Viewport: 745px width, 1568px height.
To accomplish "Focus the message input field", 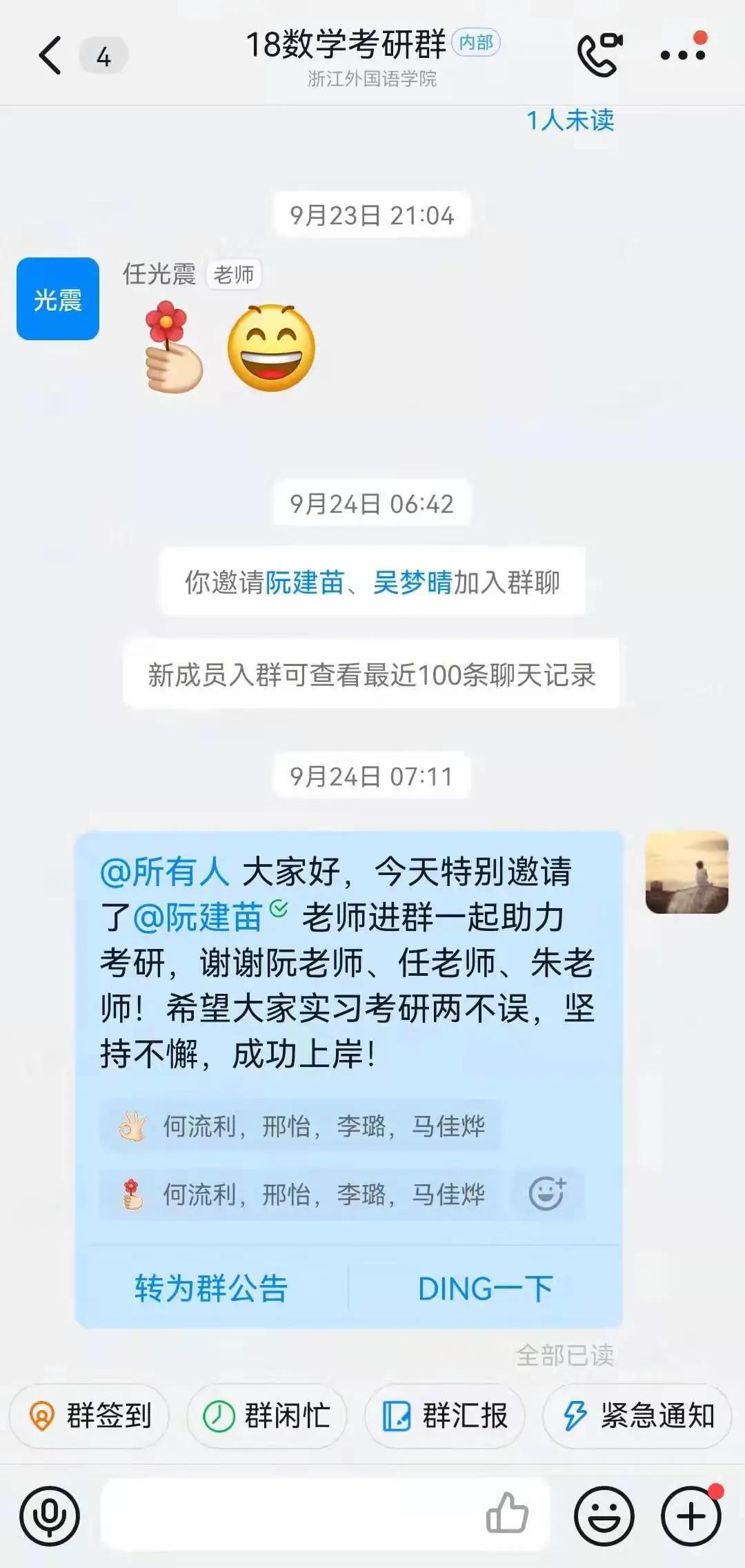I will coord(290,1516).
